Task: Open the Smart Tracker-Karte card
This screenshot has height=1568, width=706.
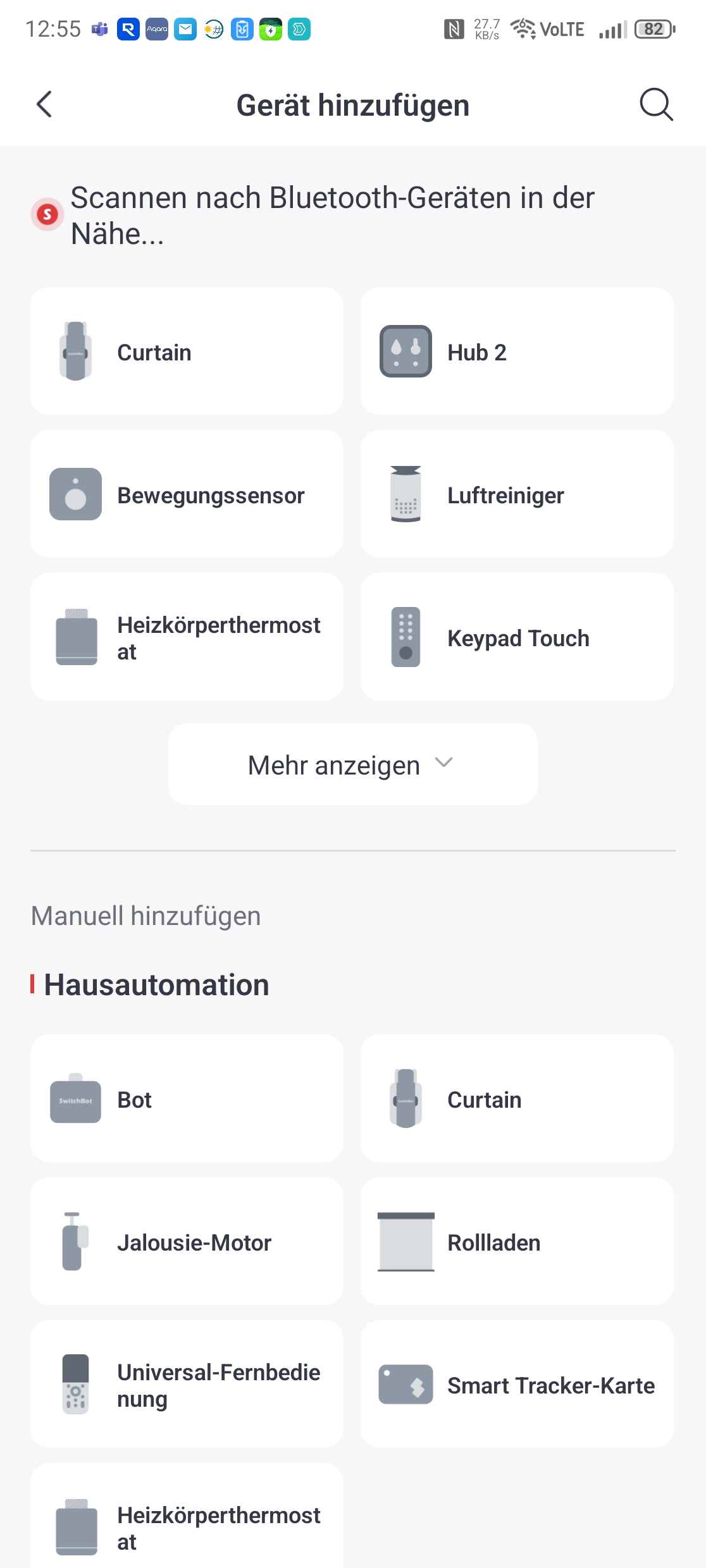Action: click(x=517, y=1385)
